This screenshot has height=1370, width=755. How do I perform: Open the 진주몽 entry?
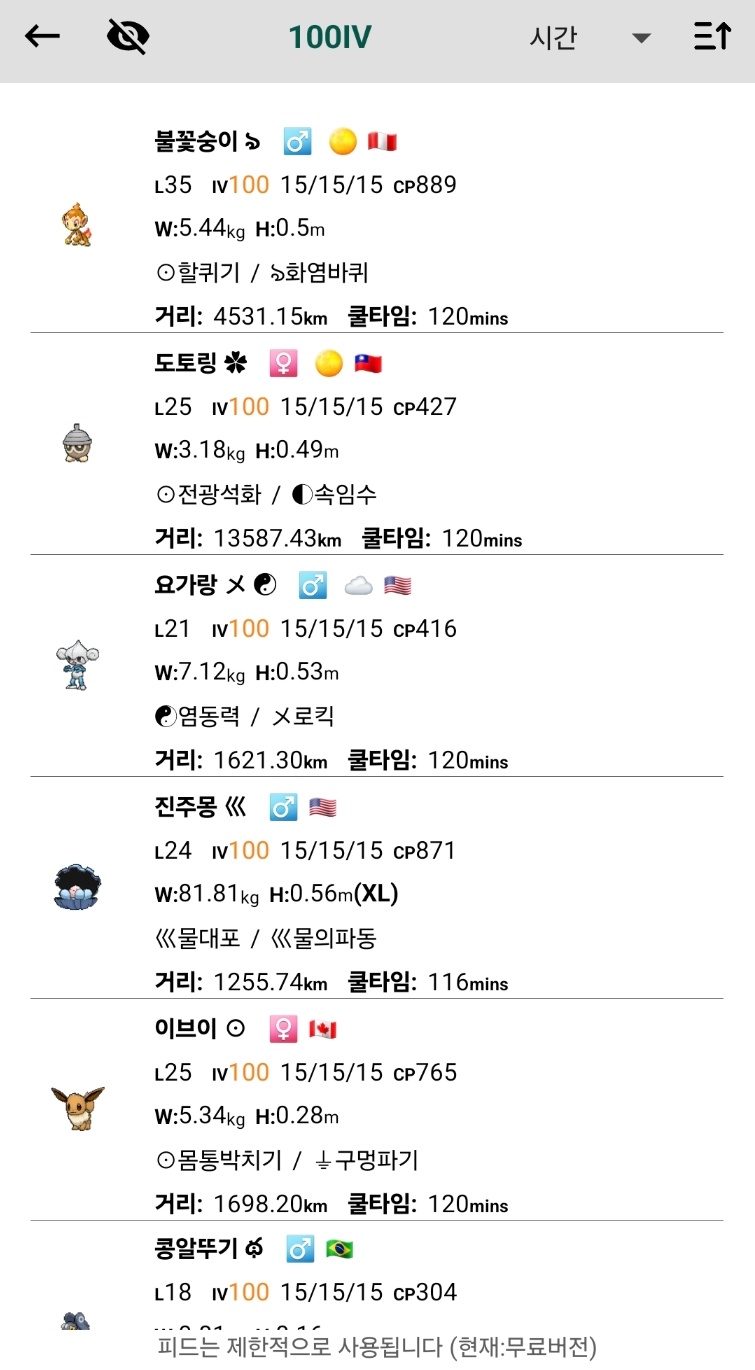(377, 894)
